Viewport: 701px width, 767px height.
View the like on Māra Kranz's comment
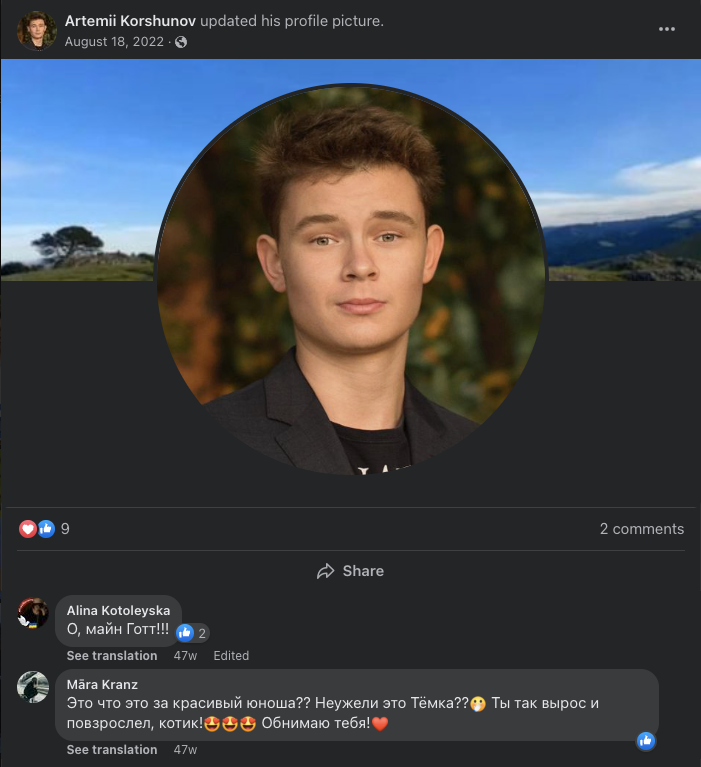646,740
